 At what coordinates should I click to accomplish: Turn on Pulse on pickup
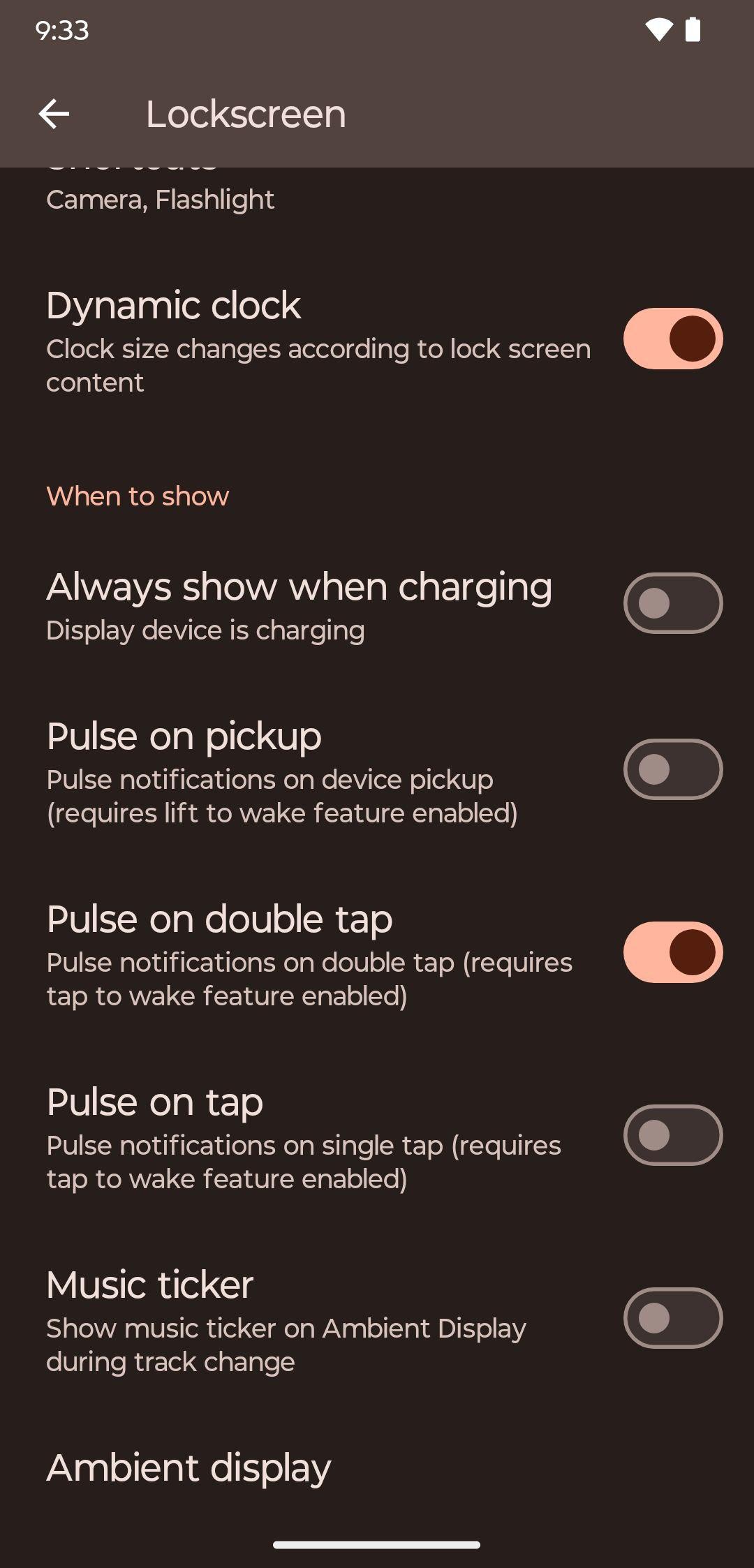(672, 769)
